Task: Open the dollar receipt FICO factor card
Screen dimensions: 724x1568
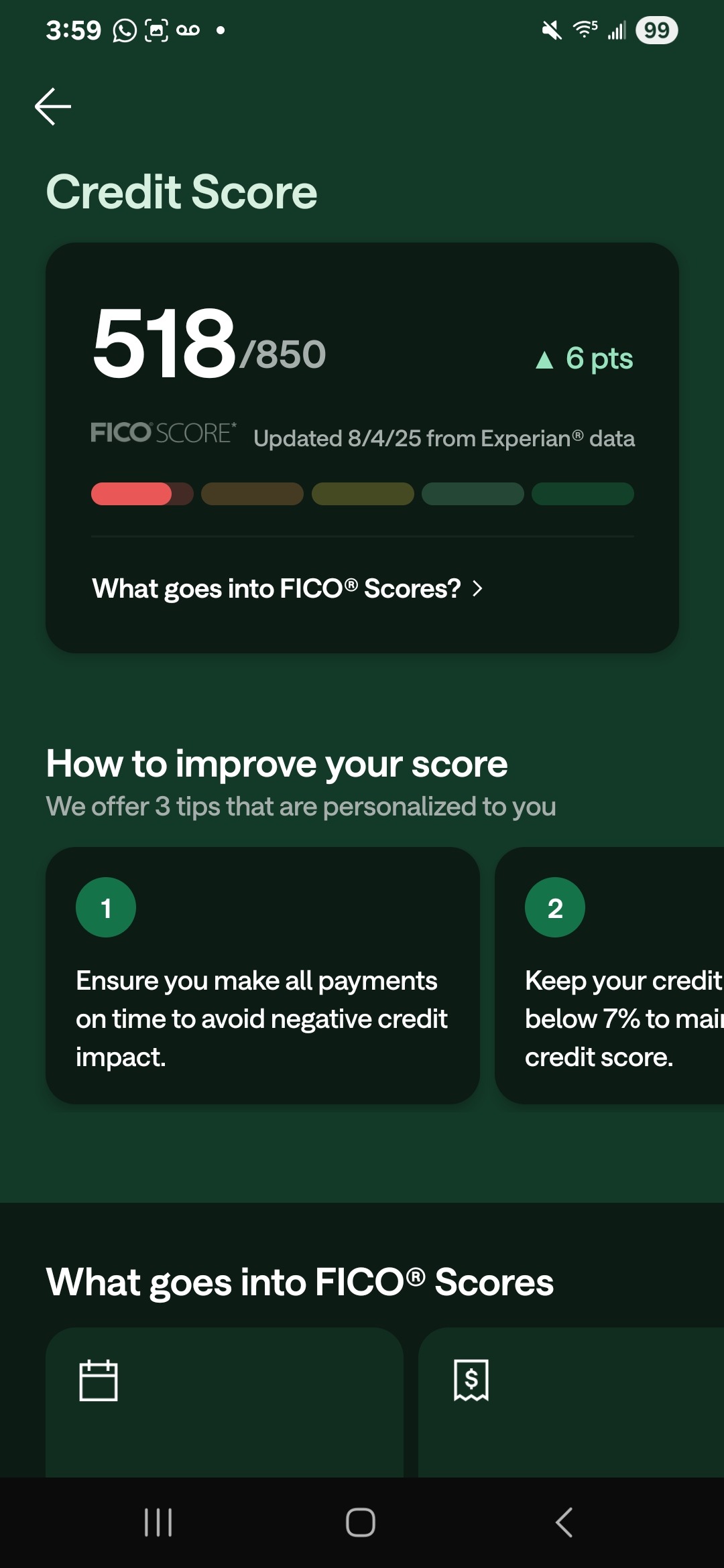Action: click(x=571, y=1402)
